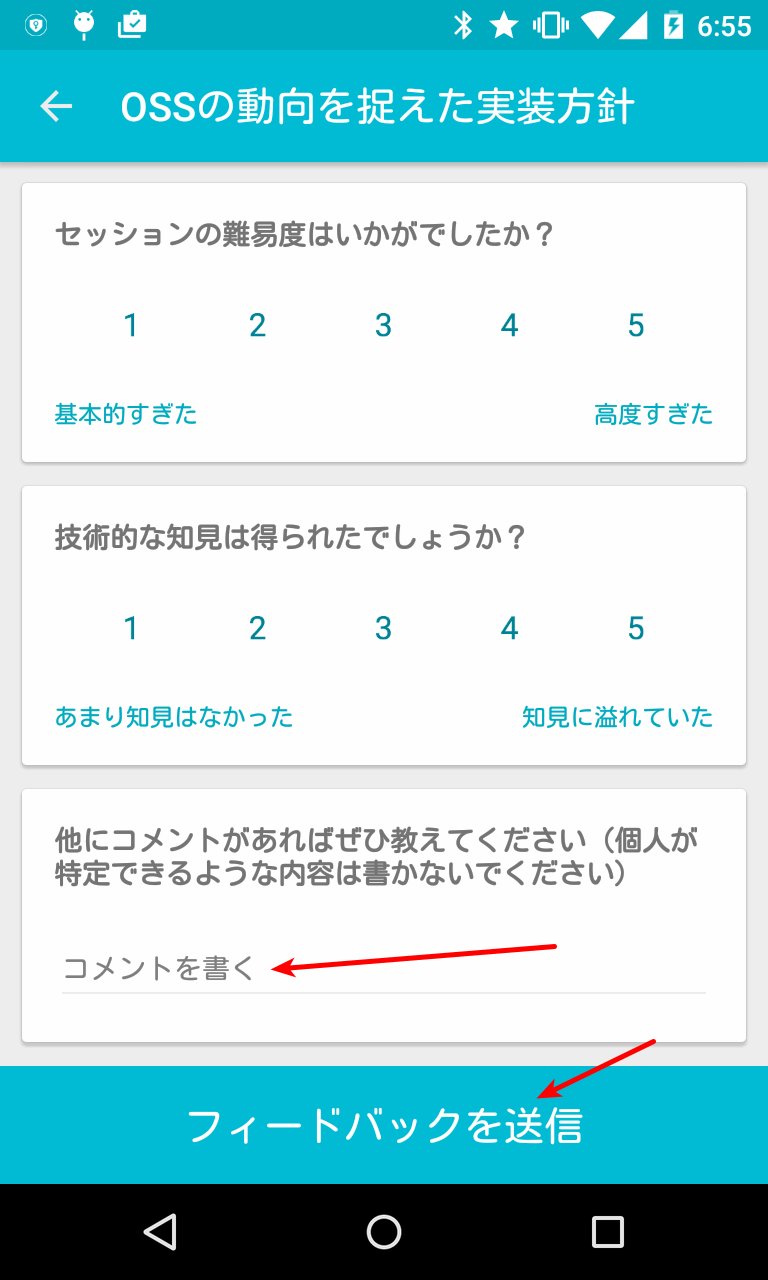This screenshot has width=768, height=1280.
Task: Select 5 for technical knowledge gained
Action: pyautogui.click(x=636, y=628)
